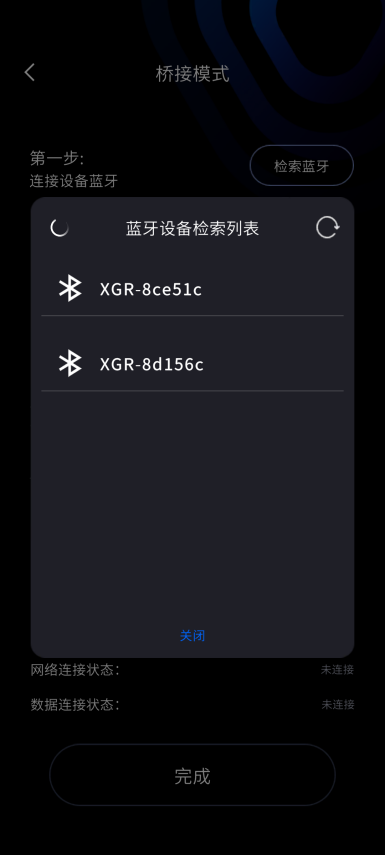Tap the 检索蓝牙 button
The height and width of the screenshot is (855, 385).
(x=302, y=166)
